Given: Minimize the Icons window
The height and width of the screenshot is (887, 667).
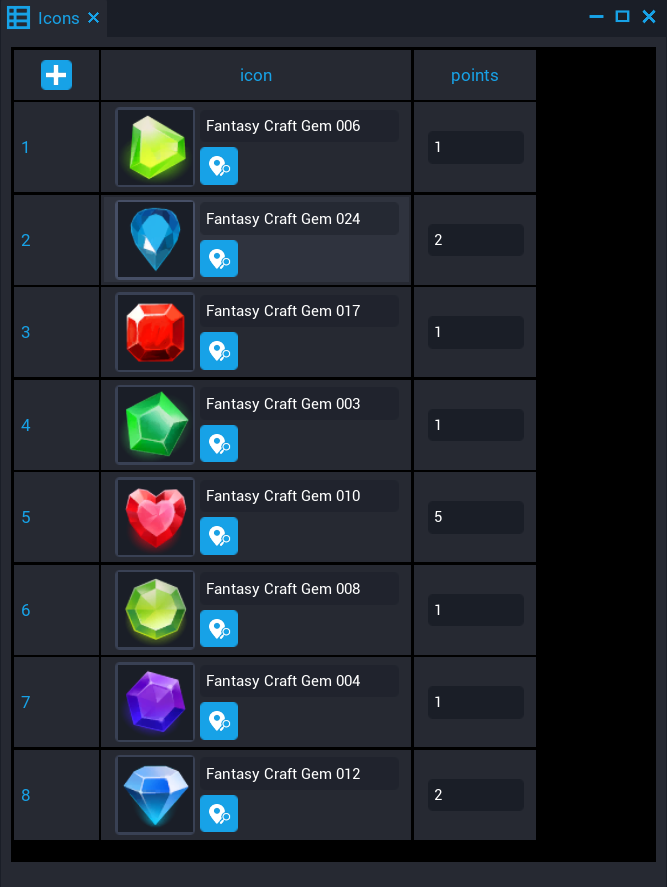Looking at the screenshot, I should (x=596, y=17).
